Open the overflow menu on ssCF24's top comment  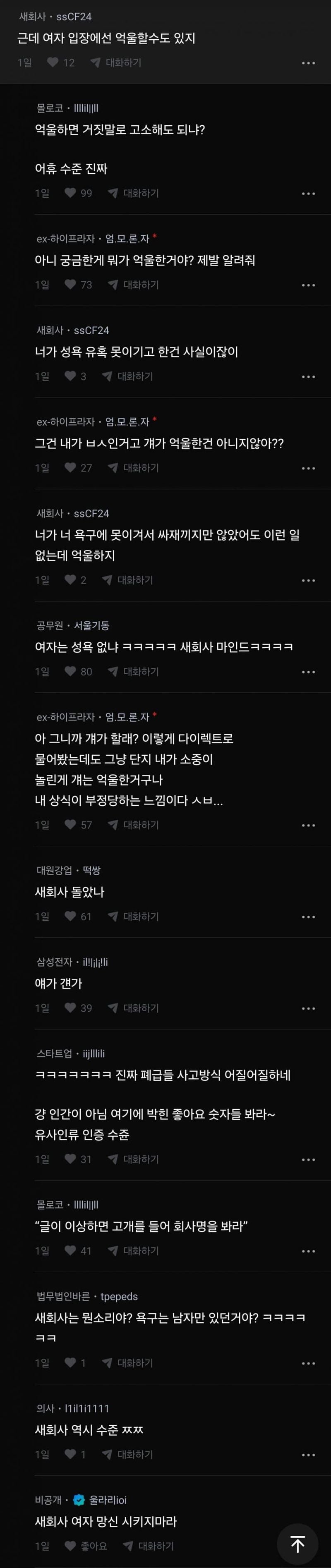click(x=309, y=63)
